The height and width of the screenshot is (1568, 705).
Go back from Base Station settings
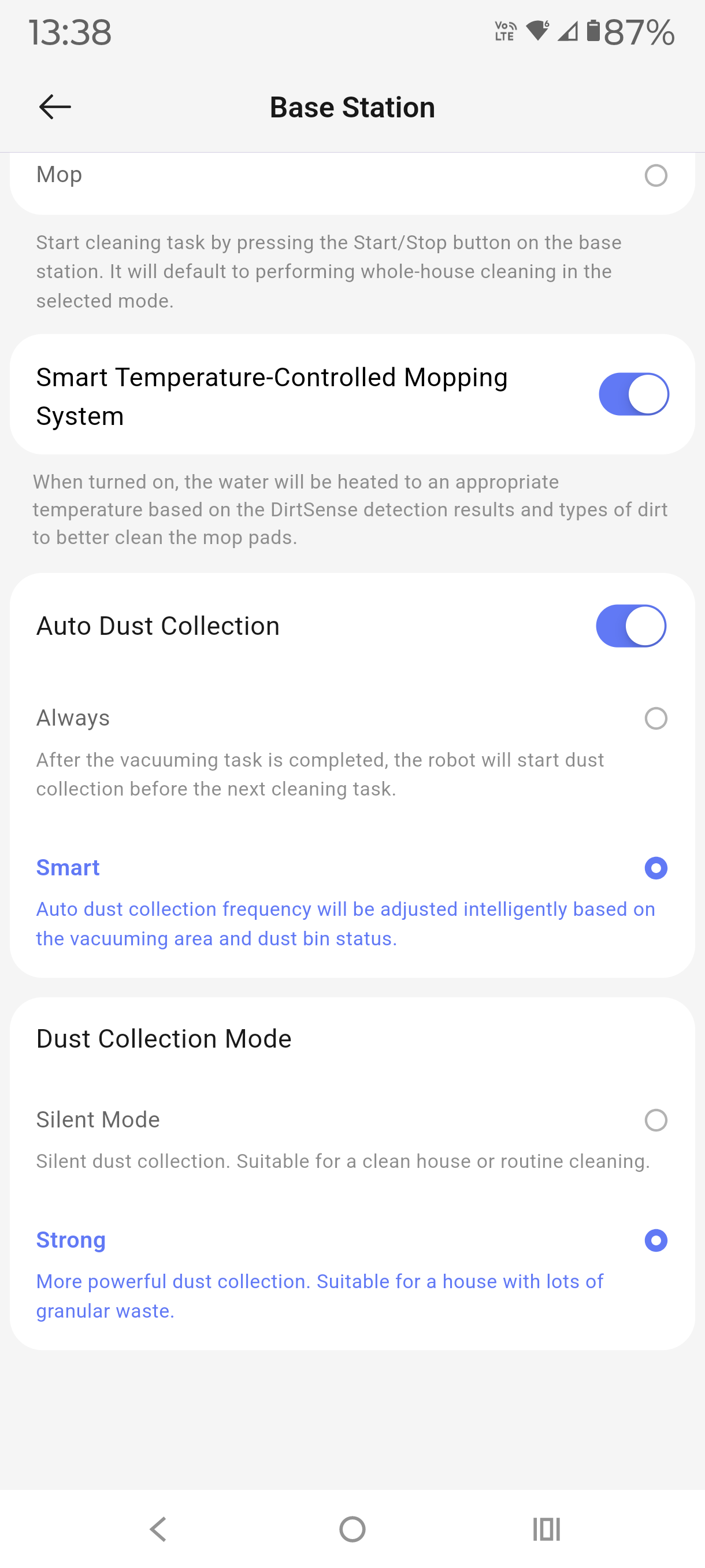point(55,107)
